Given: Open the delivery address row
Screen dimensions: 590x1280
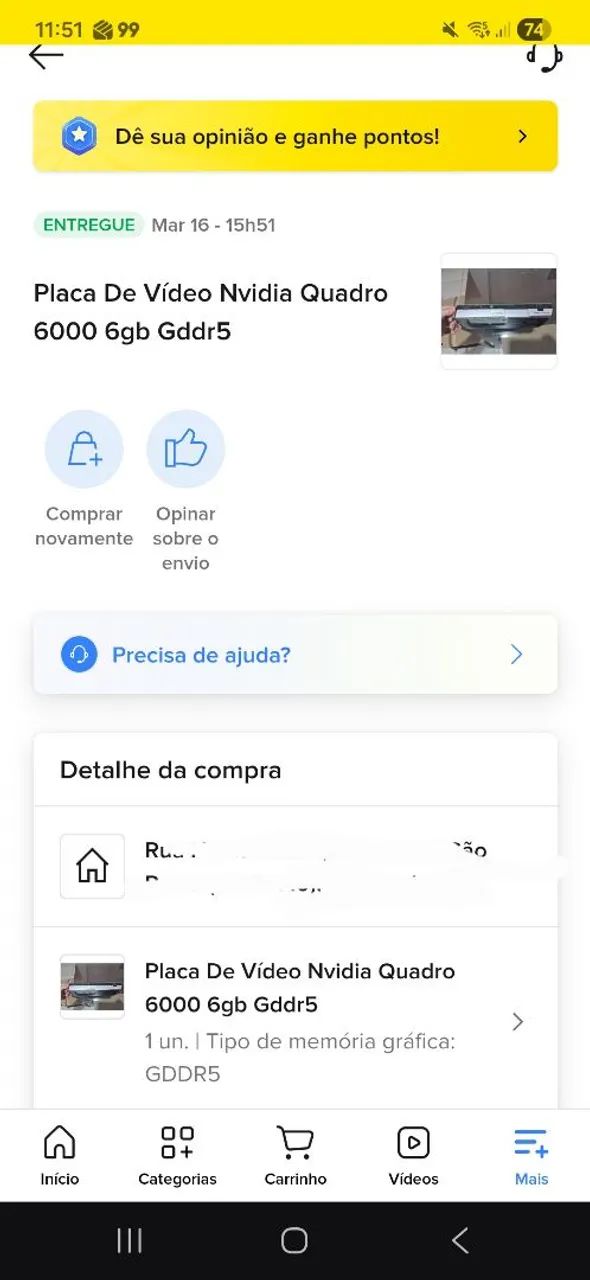Looking at the screenshot, I should point(295,866).
